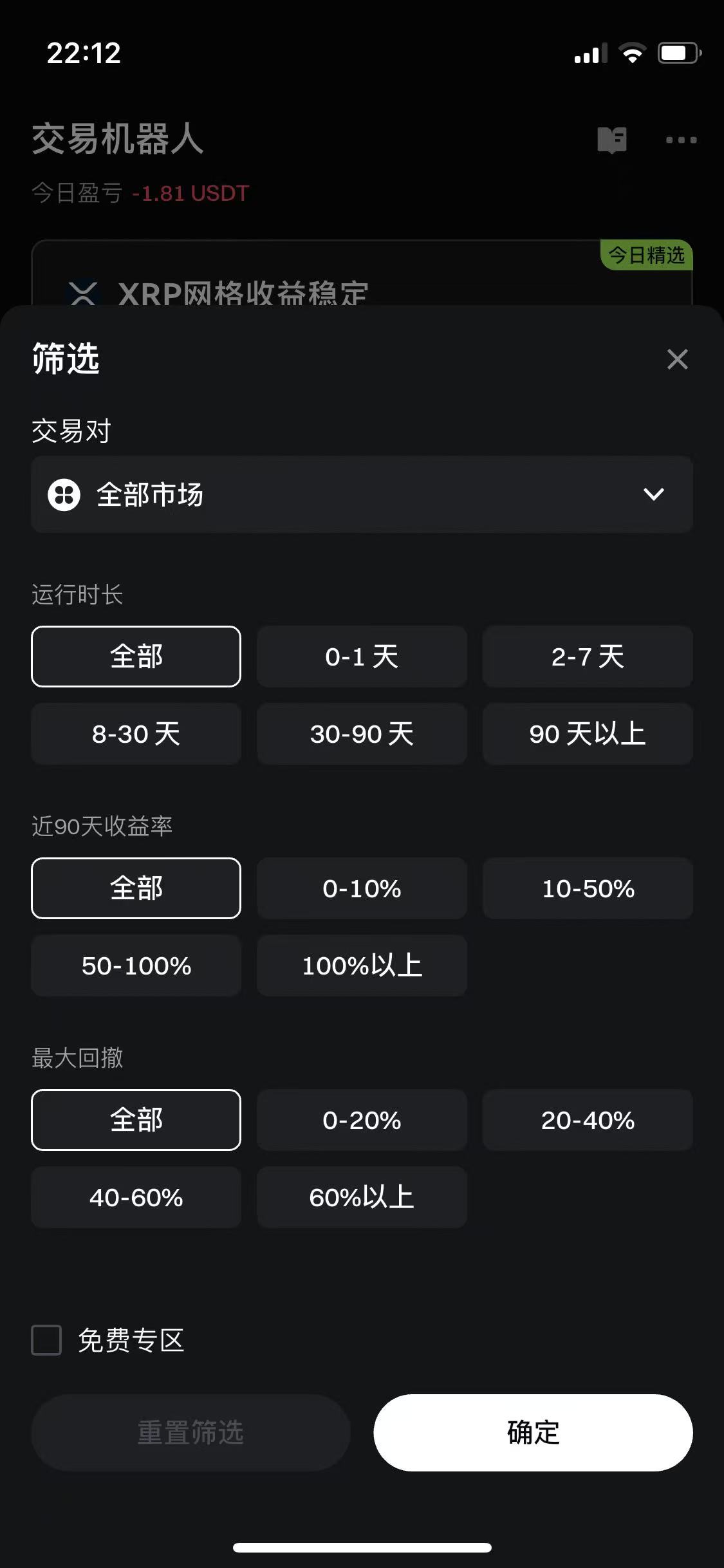This screenshot has width=724, height=1568.
Task: Select 0-20% max drawdown
Action: pyautogui.click(x=362, y=1120)
